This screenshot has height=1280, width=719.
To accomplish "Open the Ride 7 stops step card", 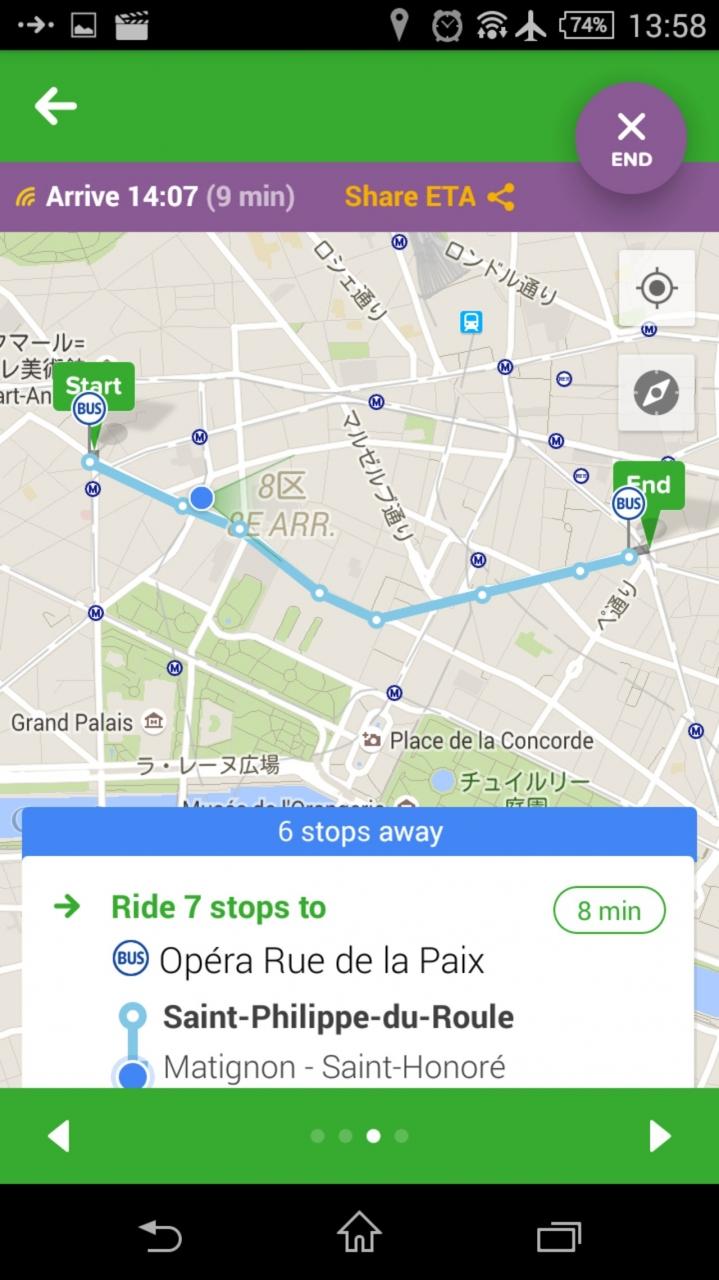I will click(359, 972).
